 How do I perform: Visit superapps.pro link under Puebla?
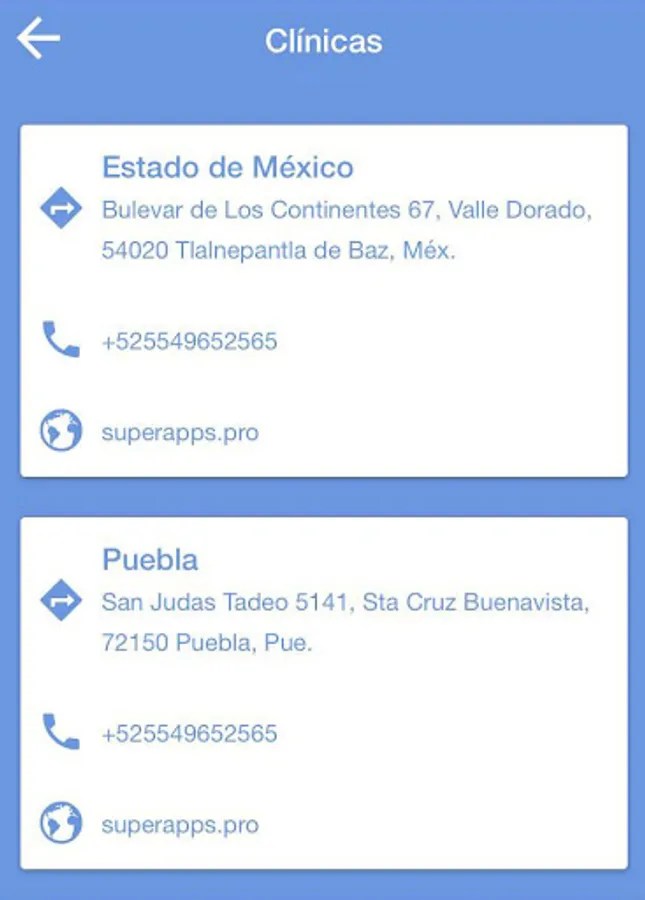click(x=180, y=825)
